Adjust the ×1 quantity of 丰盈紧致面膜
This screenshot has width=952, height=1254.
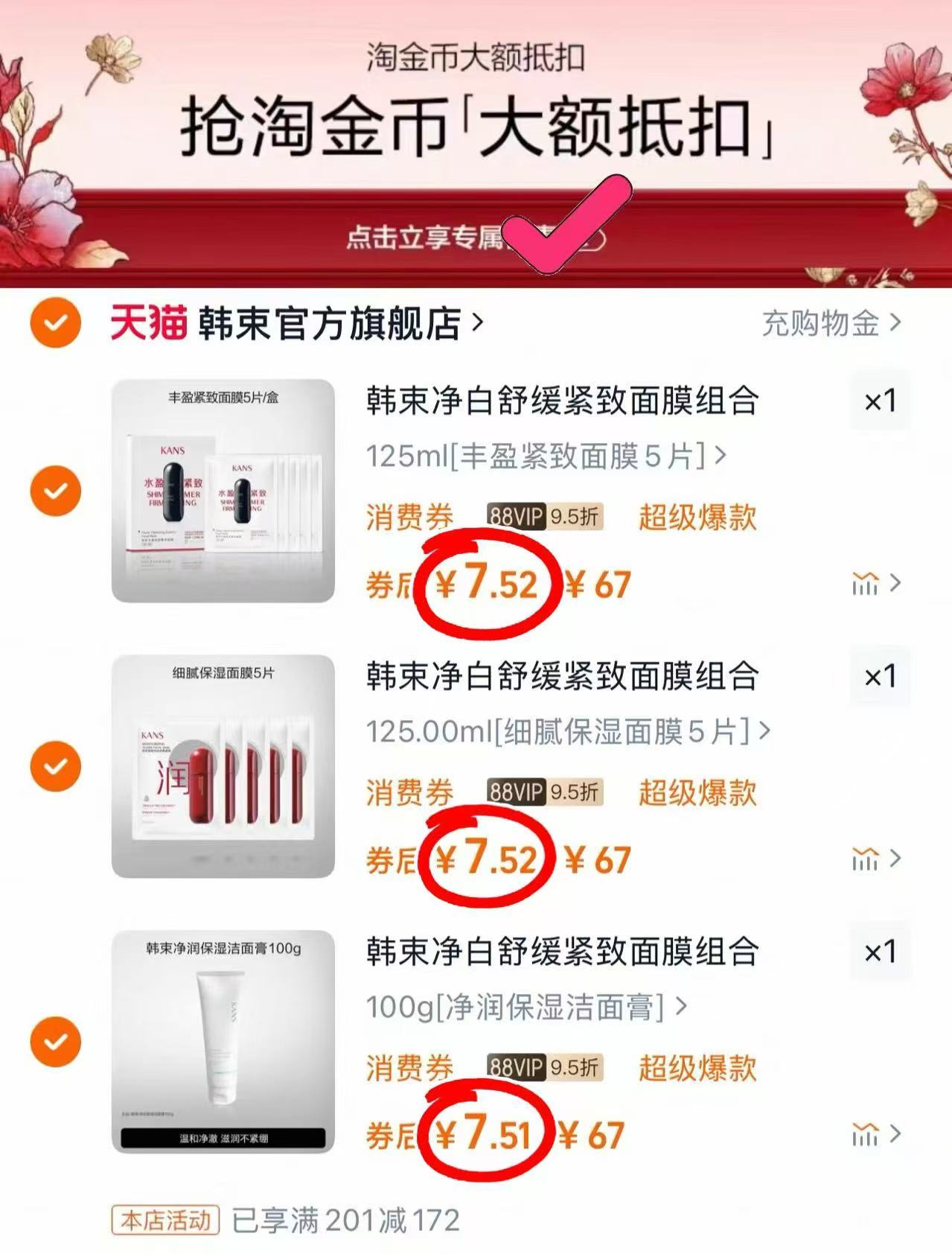880,401
